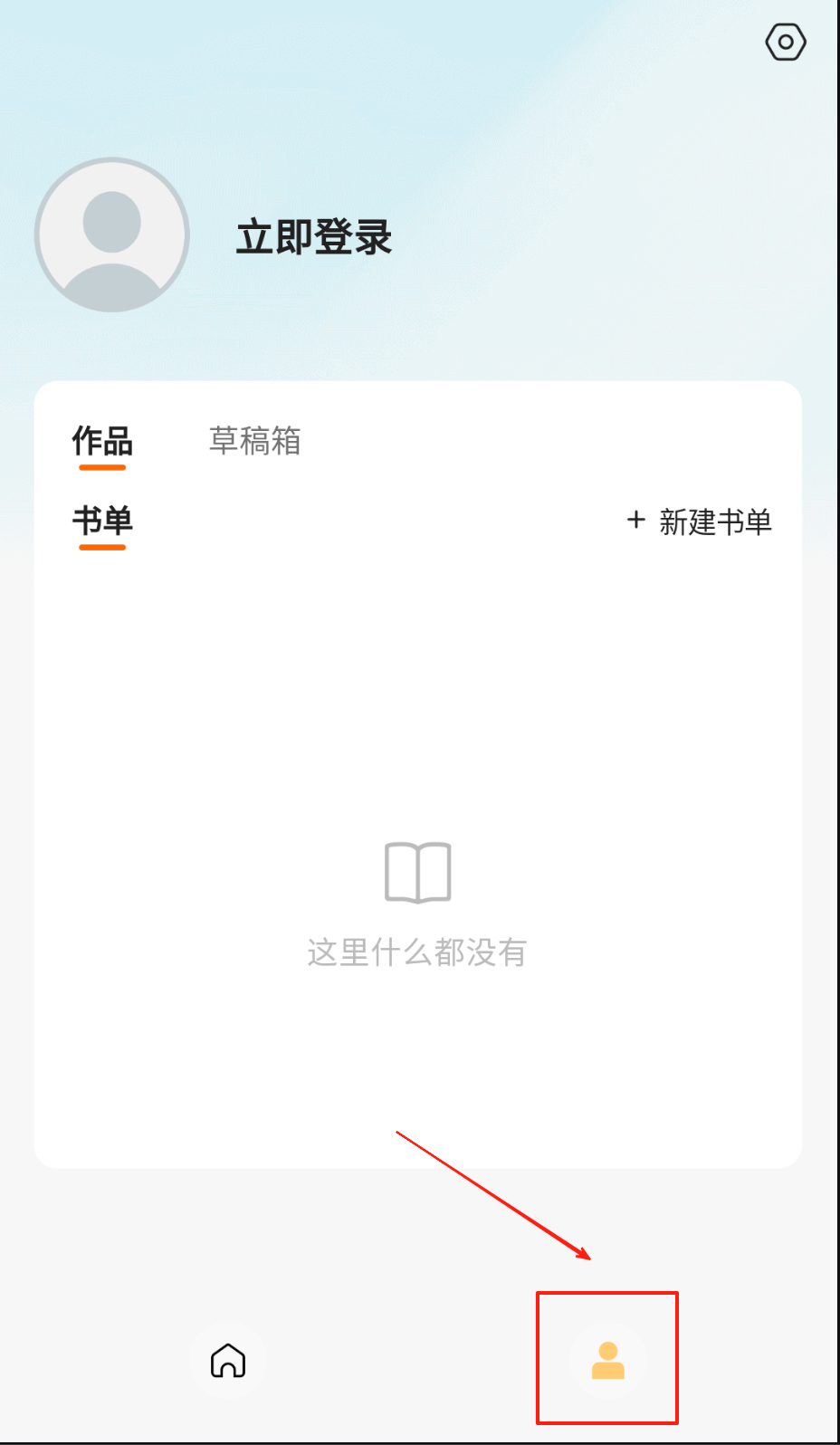Screen dimensions: 840x1445
Task: Open the profile tab in bottom bar
Action: (607, 1360)
